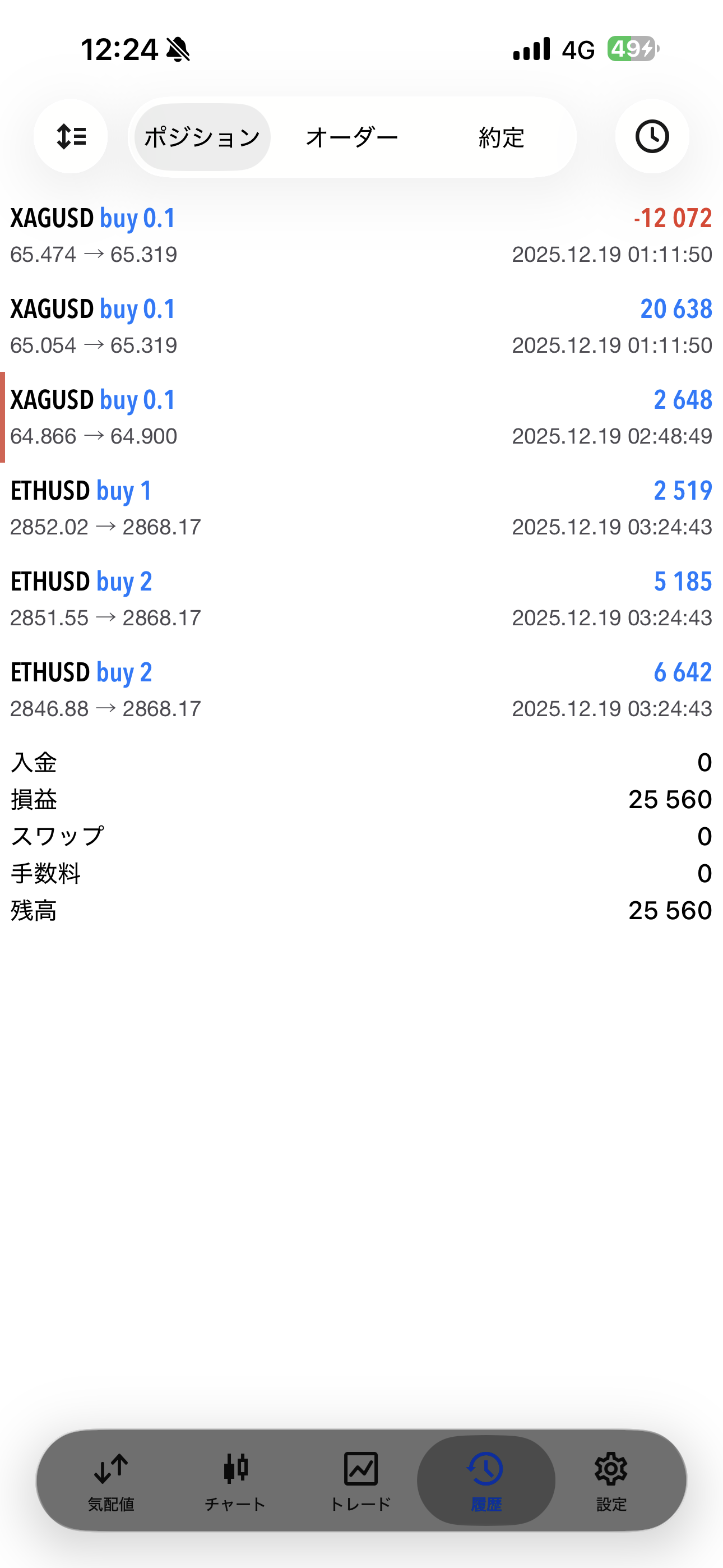This screenshot has height=1568, width=723.
Task: Select the ポジション tab
Action: coord(202,137)
